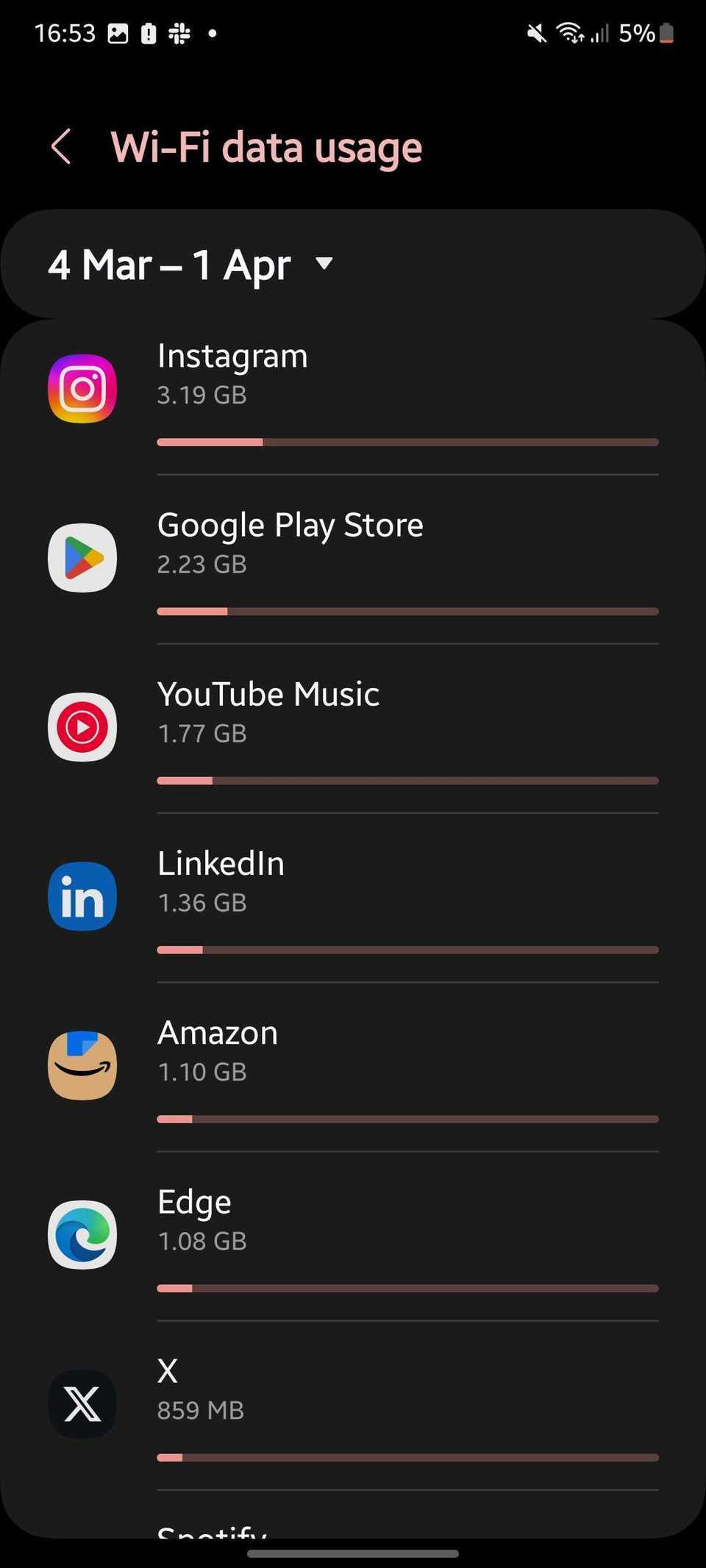Tap the Slack notification icon
The image size is (706, 1568).
pyautogui.click(x=179, y=32)
